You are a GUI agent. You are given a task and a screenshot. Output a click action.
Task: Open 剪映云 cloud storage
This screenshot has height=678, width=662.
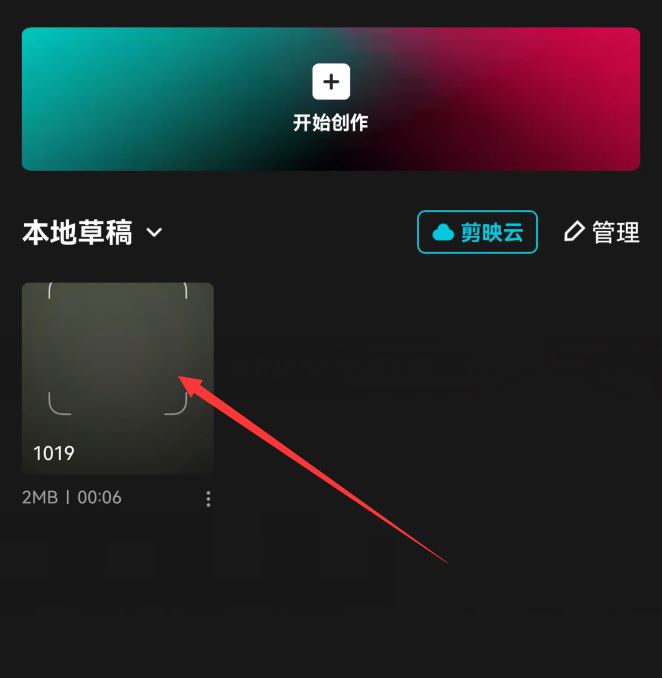477,233
